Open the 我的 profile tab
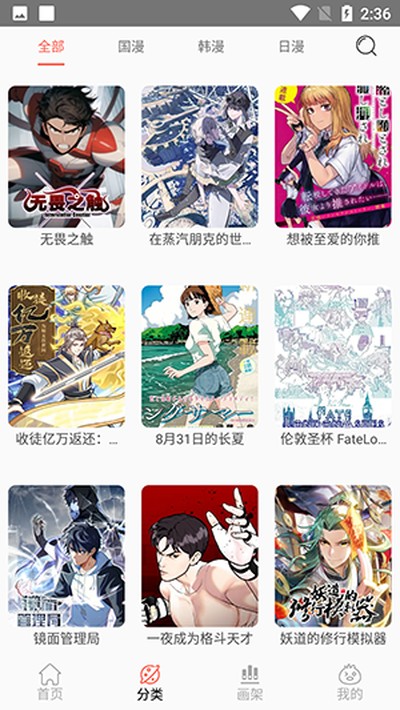Image resolution: width=400 pixels, height=710 pixels. click(x=350, y=682)
